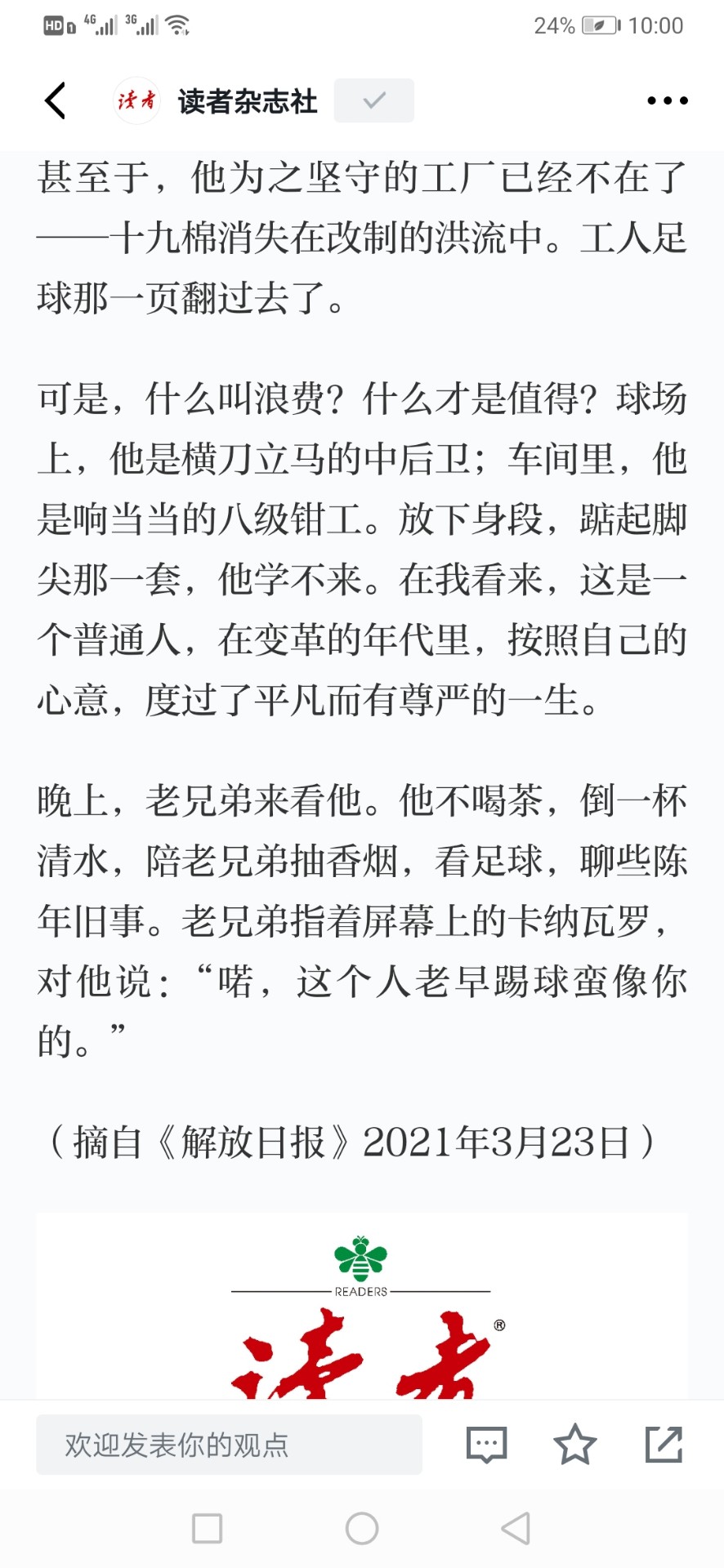View the article comments
Image resolution: width=724 pixels, height=1568 pixels.
pos(487,1445)
